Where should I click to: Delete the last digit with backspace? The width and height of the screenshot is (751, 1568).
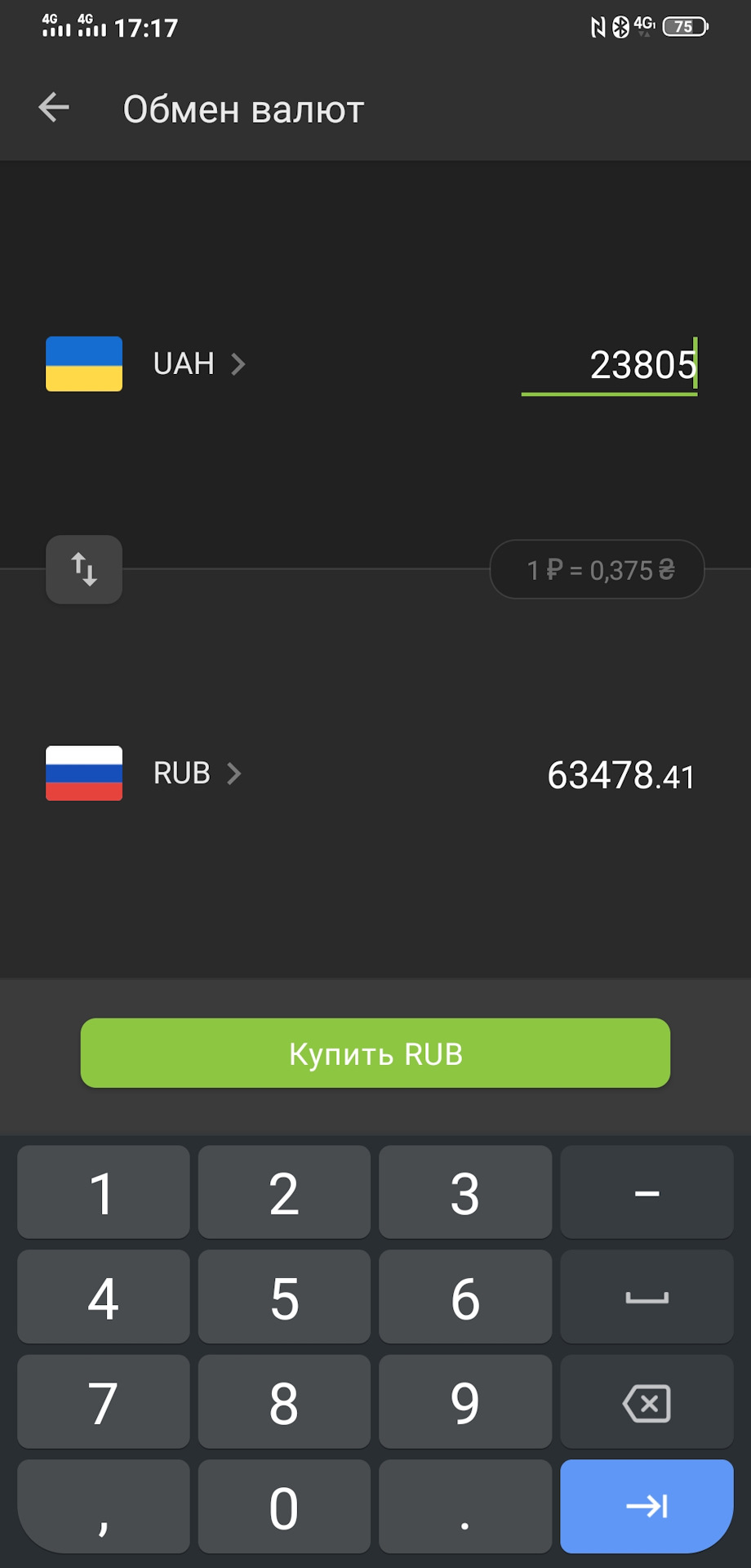tap(647, 1403)
